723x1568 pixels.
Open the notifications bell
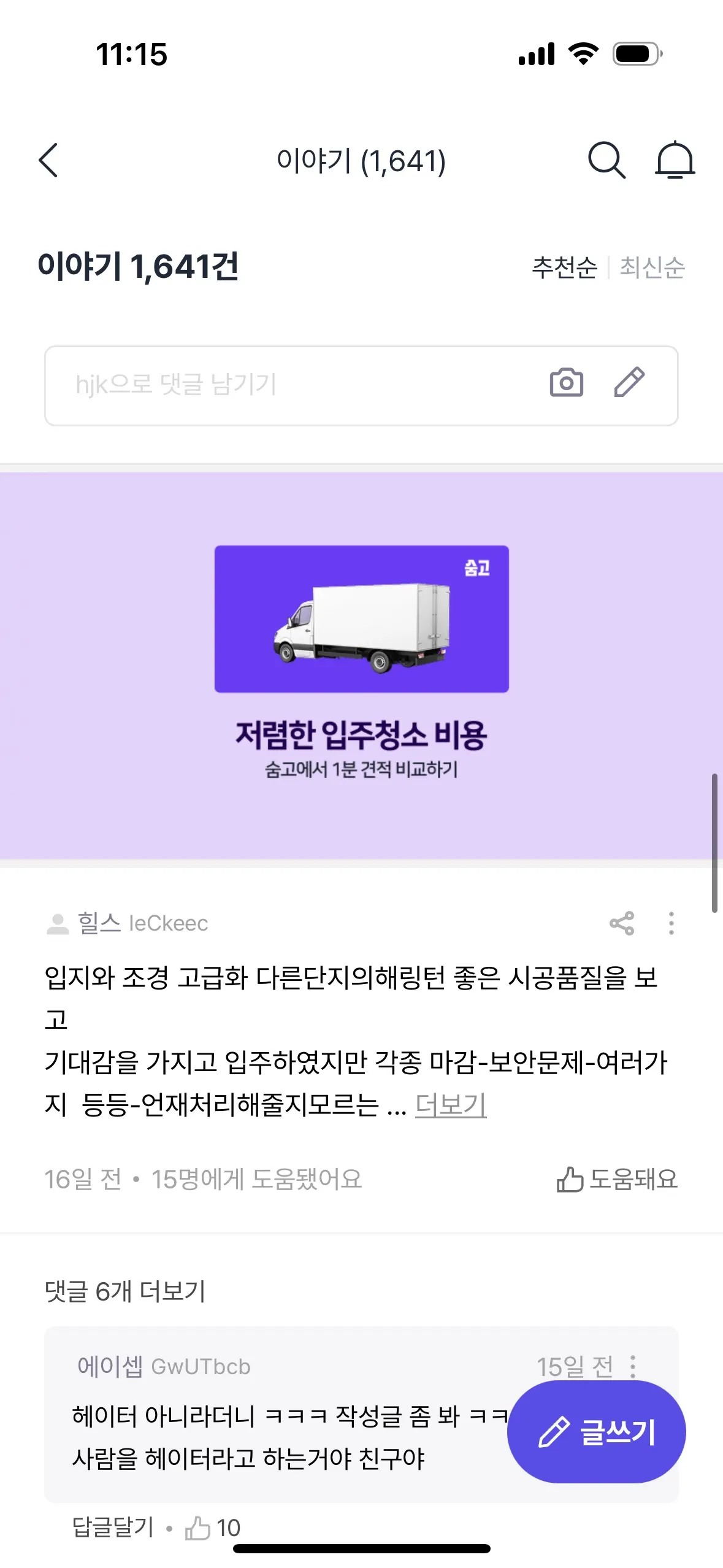tap(675, 161)
